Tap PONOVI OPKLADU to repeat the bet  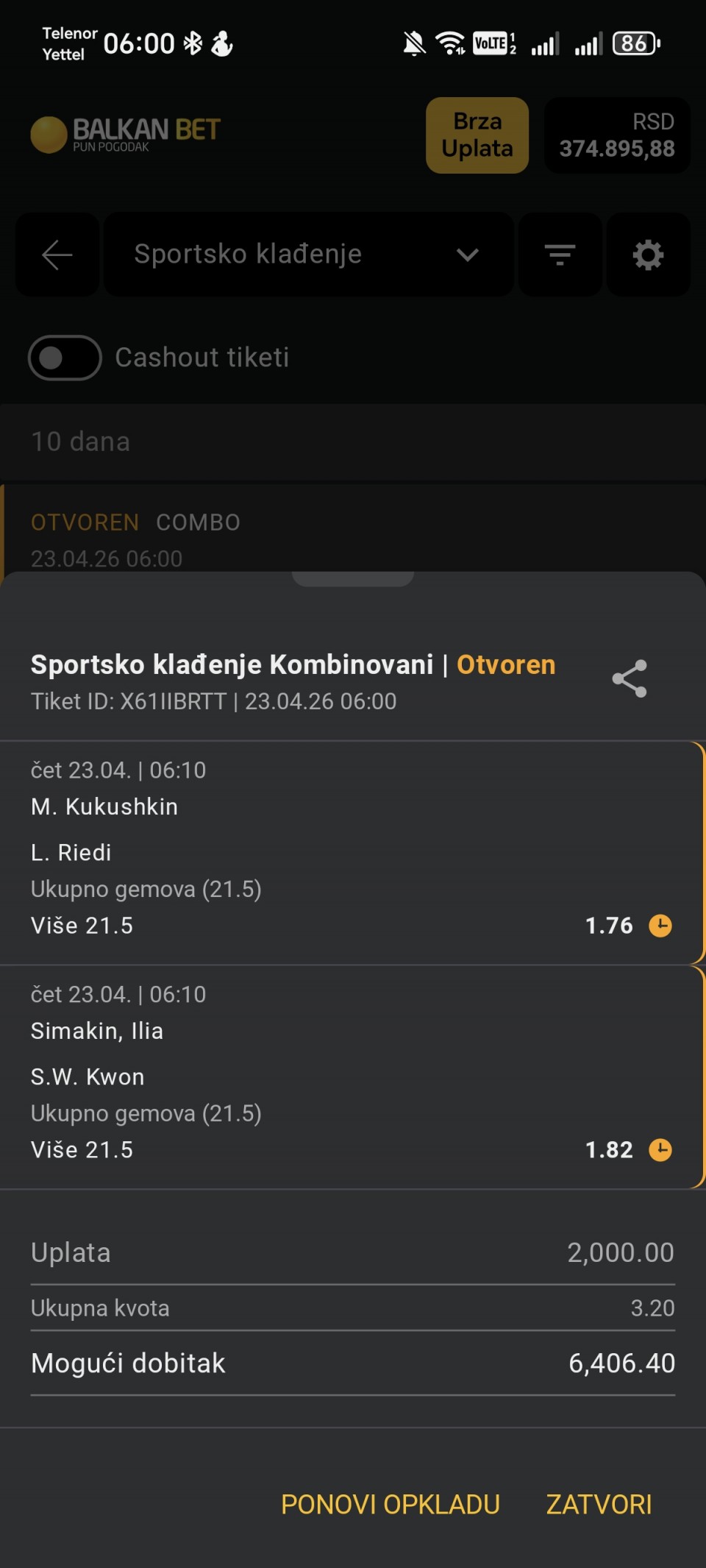390,1505
